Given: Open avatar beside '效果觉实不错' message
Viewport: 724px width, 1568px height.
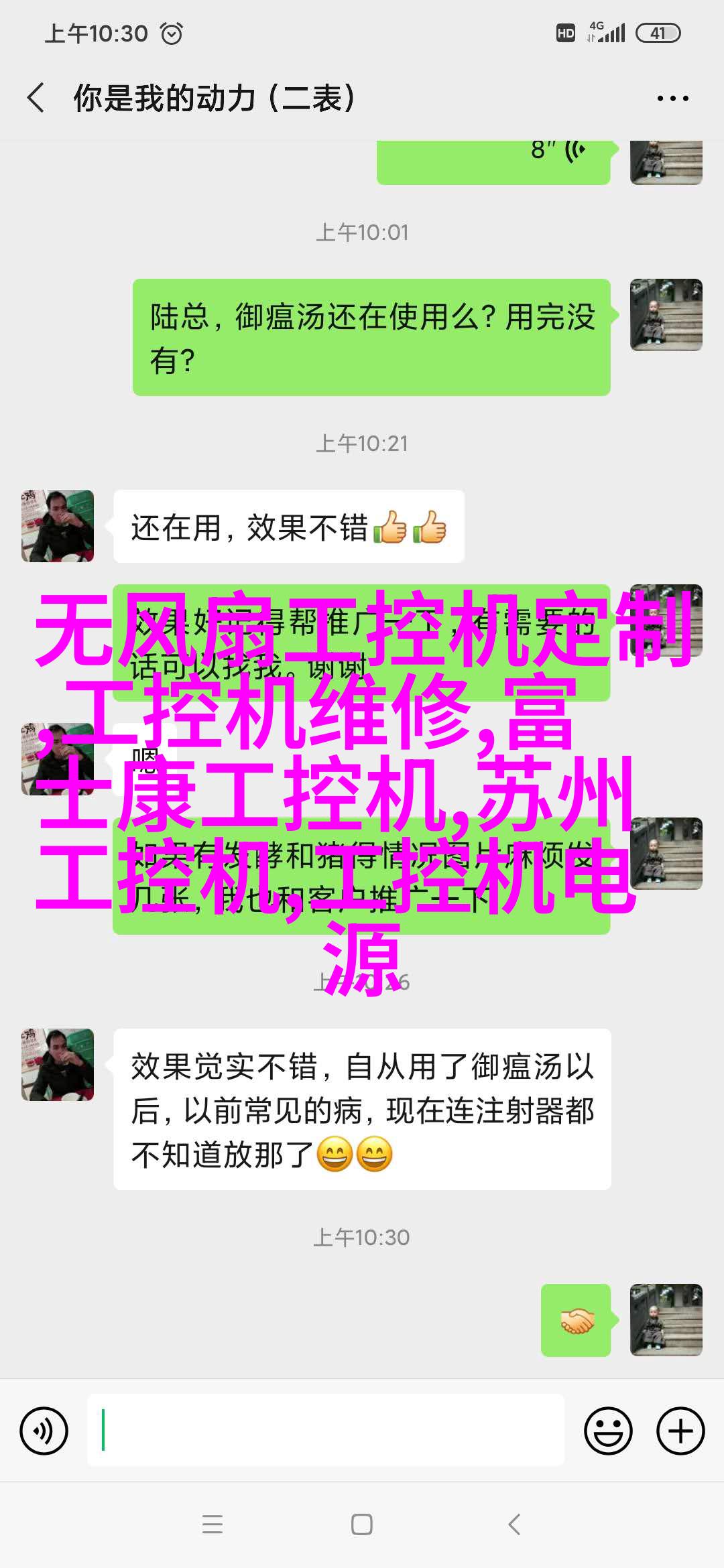Looking at the screenshot, I should [58, 1065].
